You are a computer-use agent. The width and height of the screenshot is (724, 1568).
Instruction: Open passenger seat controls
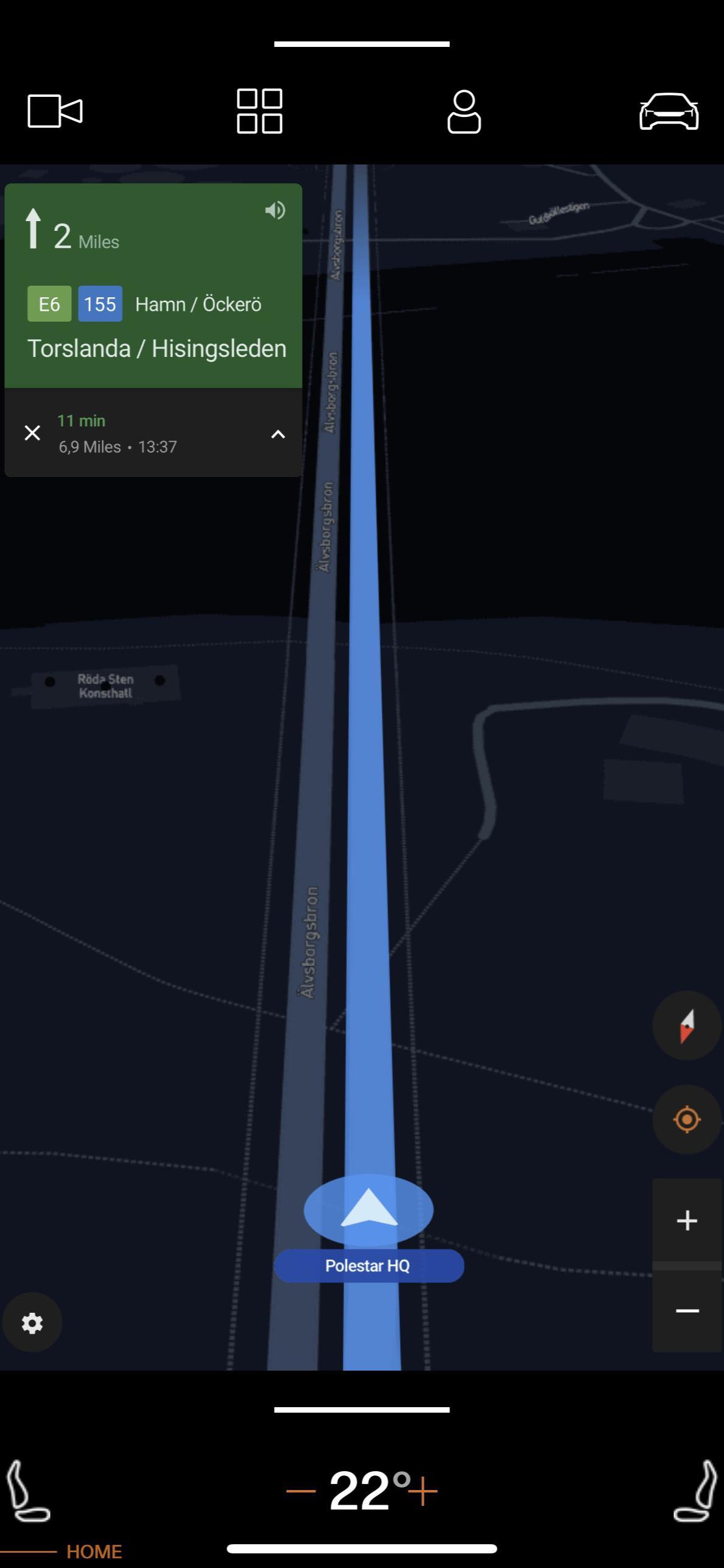click(696, 1491)
